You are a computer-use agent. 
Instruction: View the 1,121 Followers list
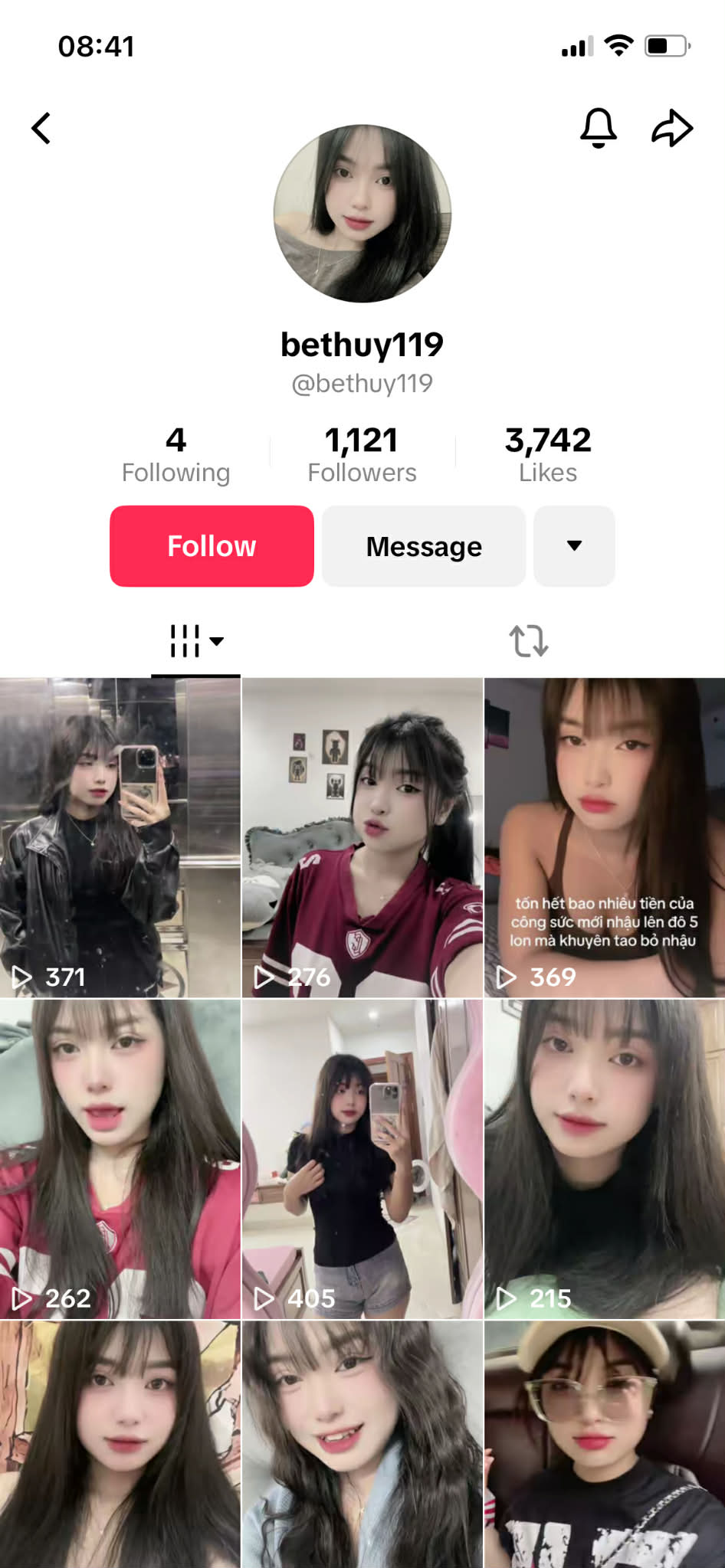coord(362,455)
